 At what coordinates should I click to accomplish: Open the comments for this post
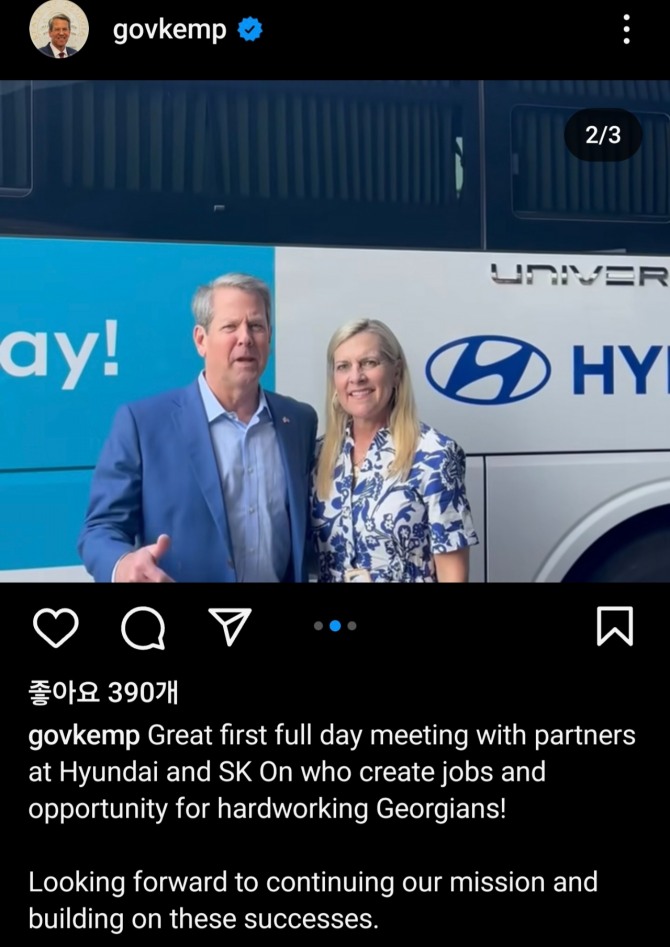point(143,628)
